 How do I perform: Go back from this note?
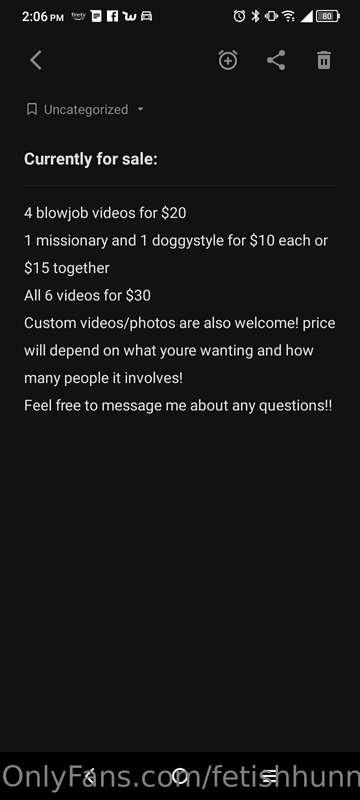coord(35,61)
